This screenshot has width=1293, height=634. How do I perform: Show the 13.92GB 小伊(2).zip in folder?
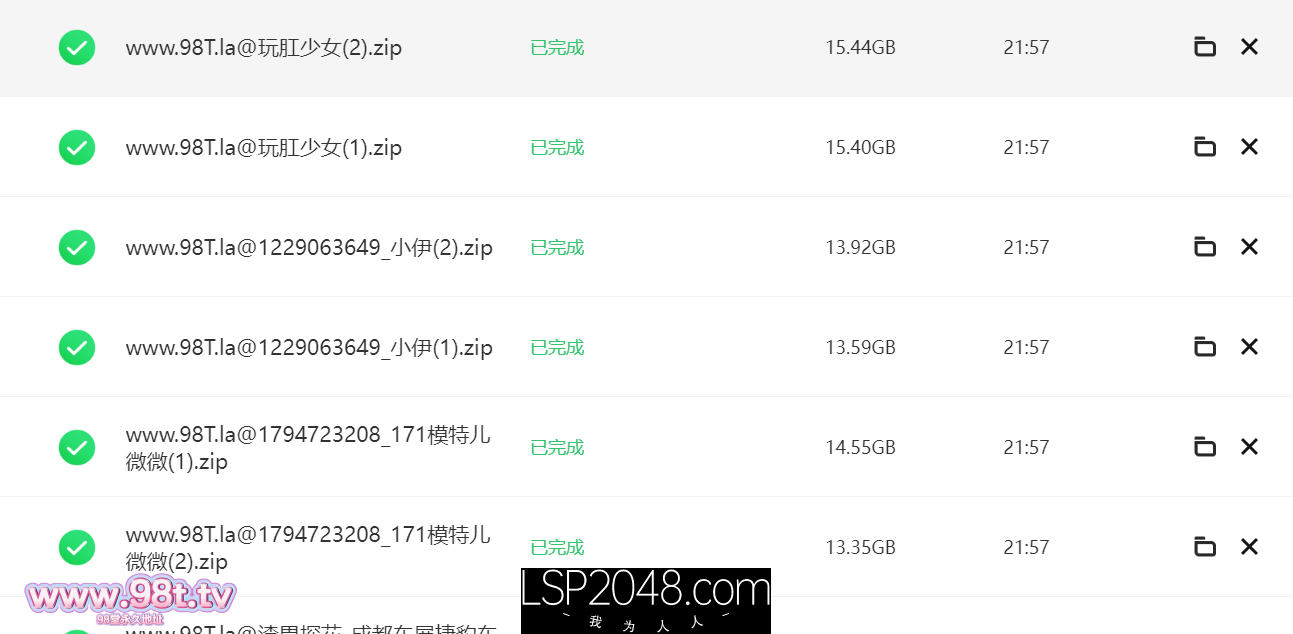1205,247
